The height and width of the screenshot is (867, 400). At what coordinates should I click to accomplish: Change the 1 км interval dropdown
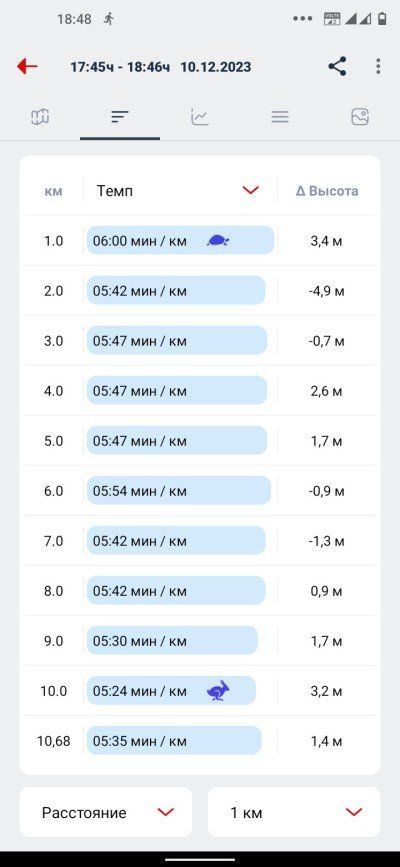[294, 812]
